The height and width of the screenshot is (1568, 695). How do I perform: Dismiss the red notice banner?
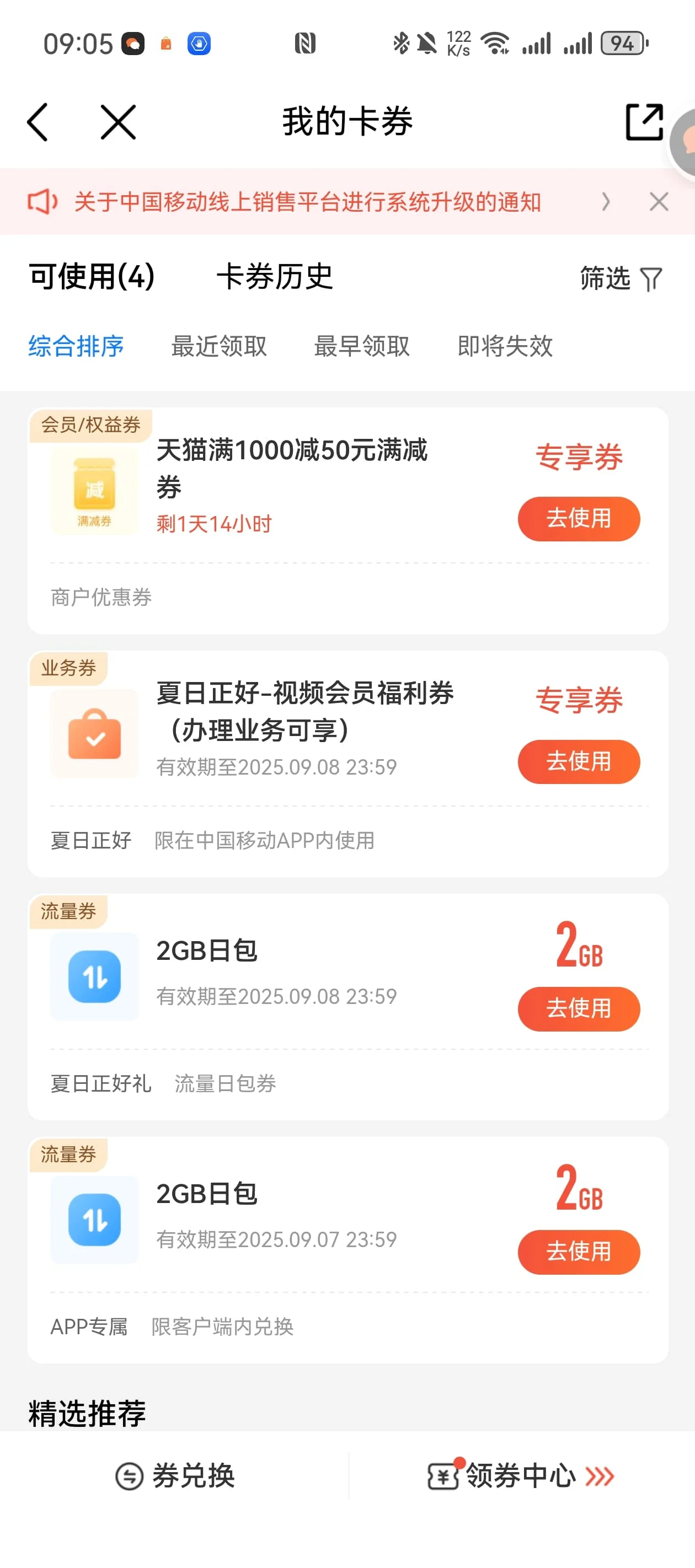tap(659, 202)
